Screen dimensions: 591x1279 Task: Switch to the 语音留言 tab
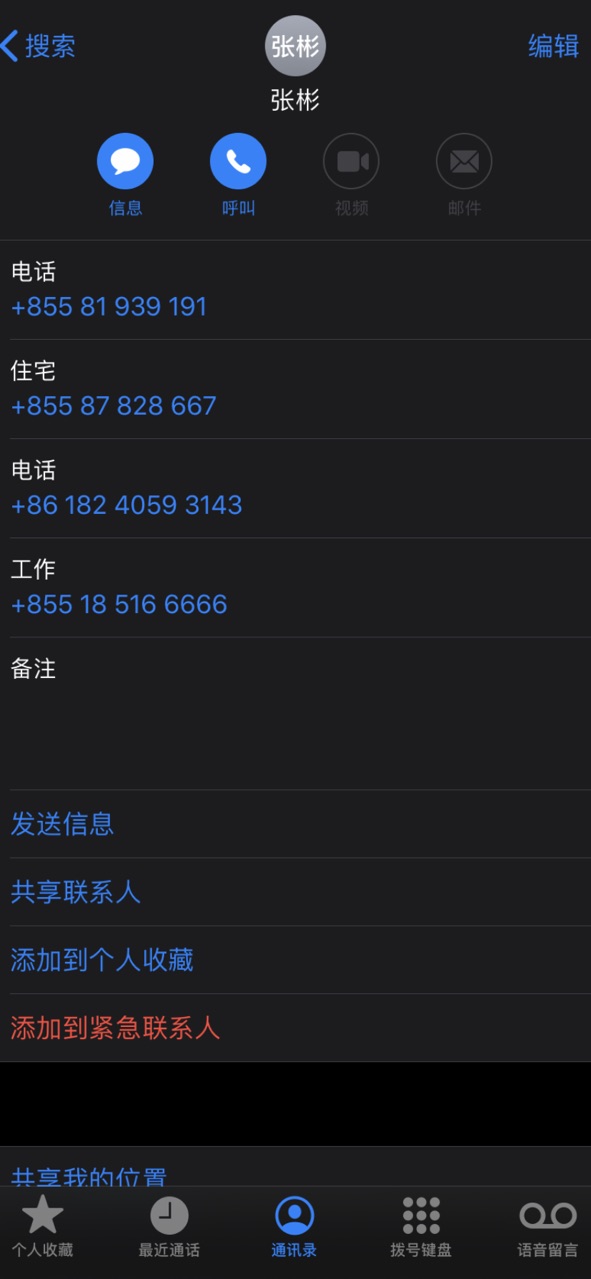(547, 1227)
